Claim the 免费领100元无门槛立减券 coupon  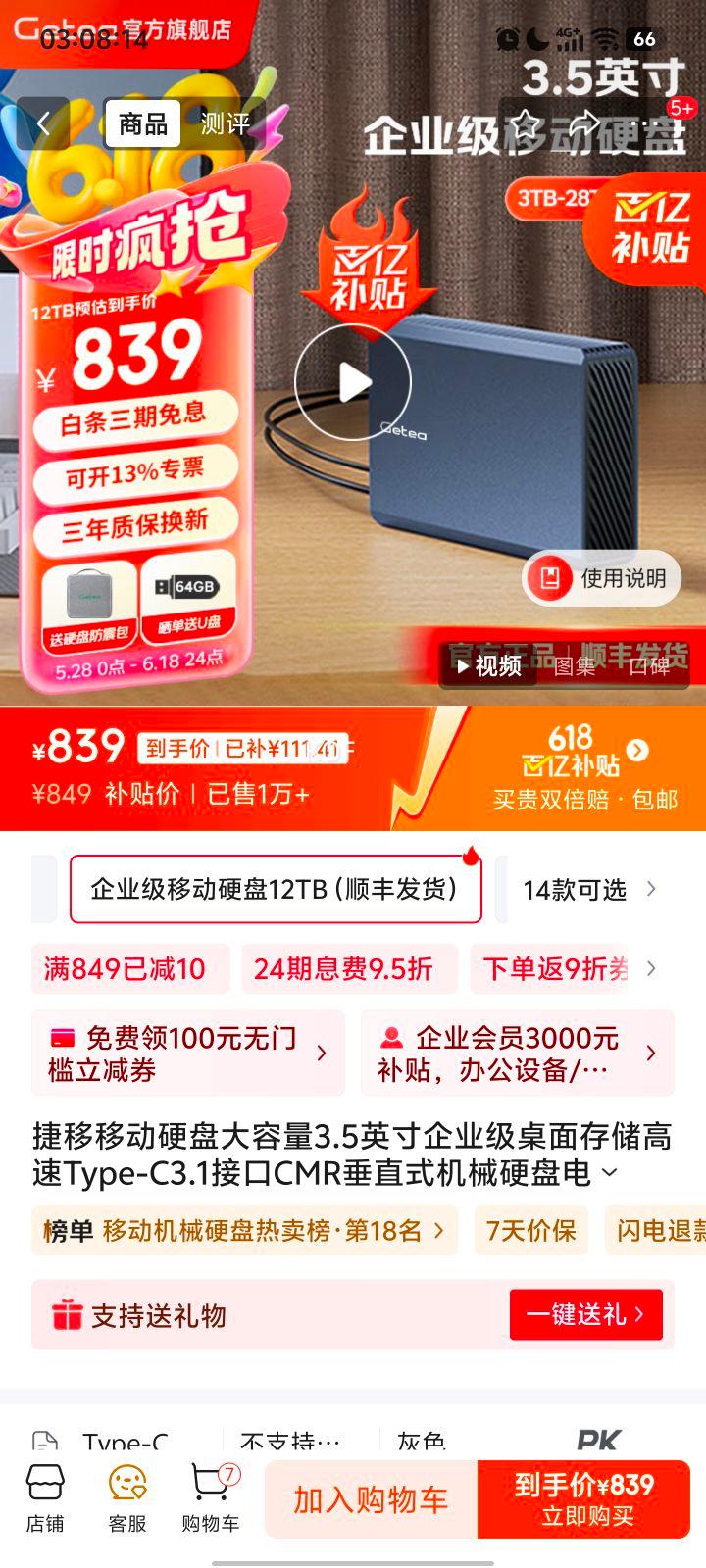click(x=188, y=1053)
